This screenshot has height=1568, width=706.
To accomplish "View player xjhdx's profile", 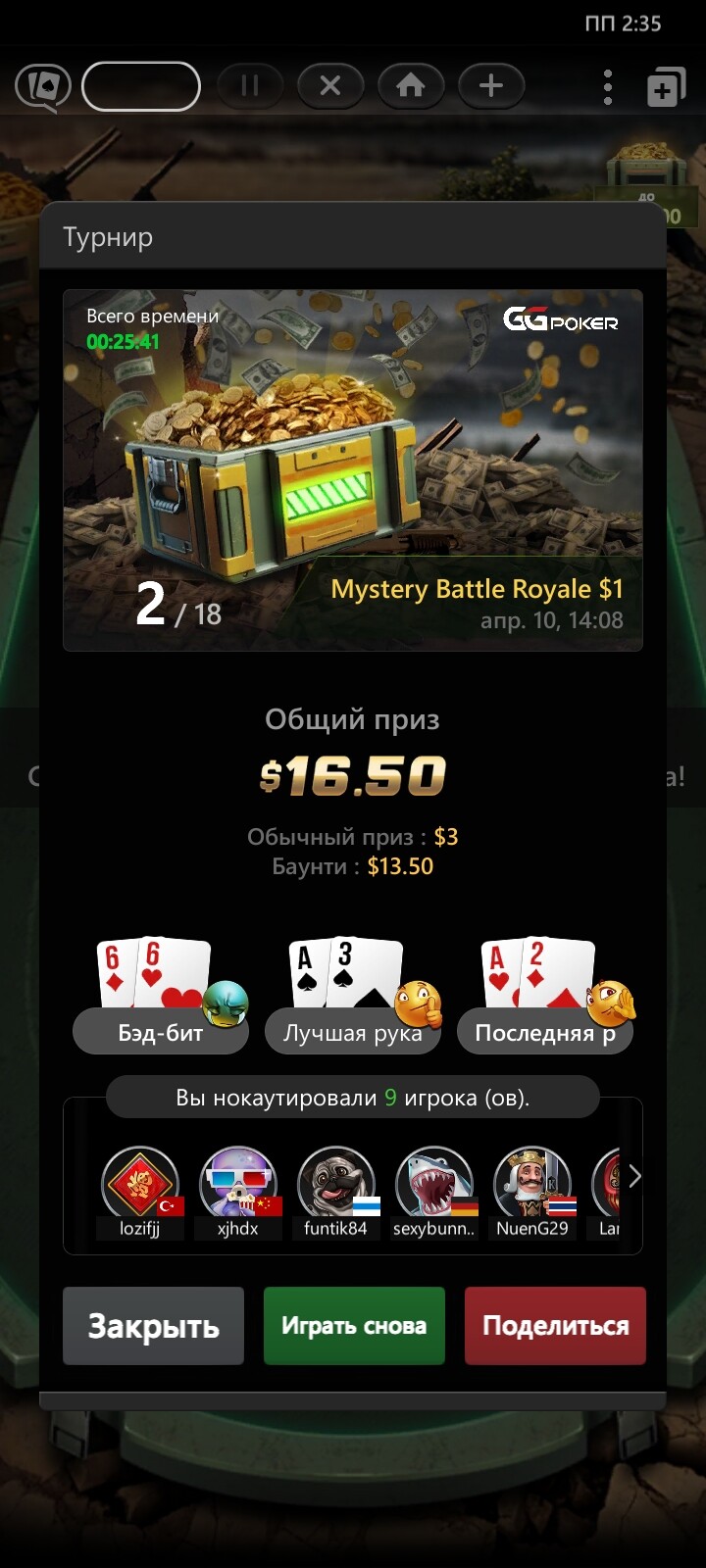I will tap(238, 1183).
